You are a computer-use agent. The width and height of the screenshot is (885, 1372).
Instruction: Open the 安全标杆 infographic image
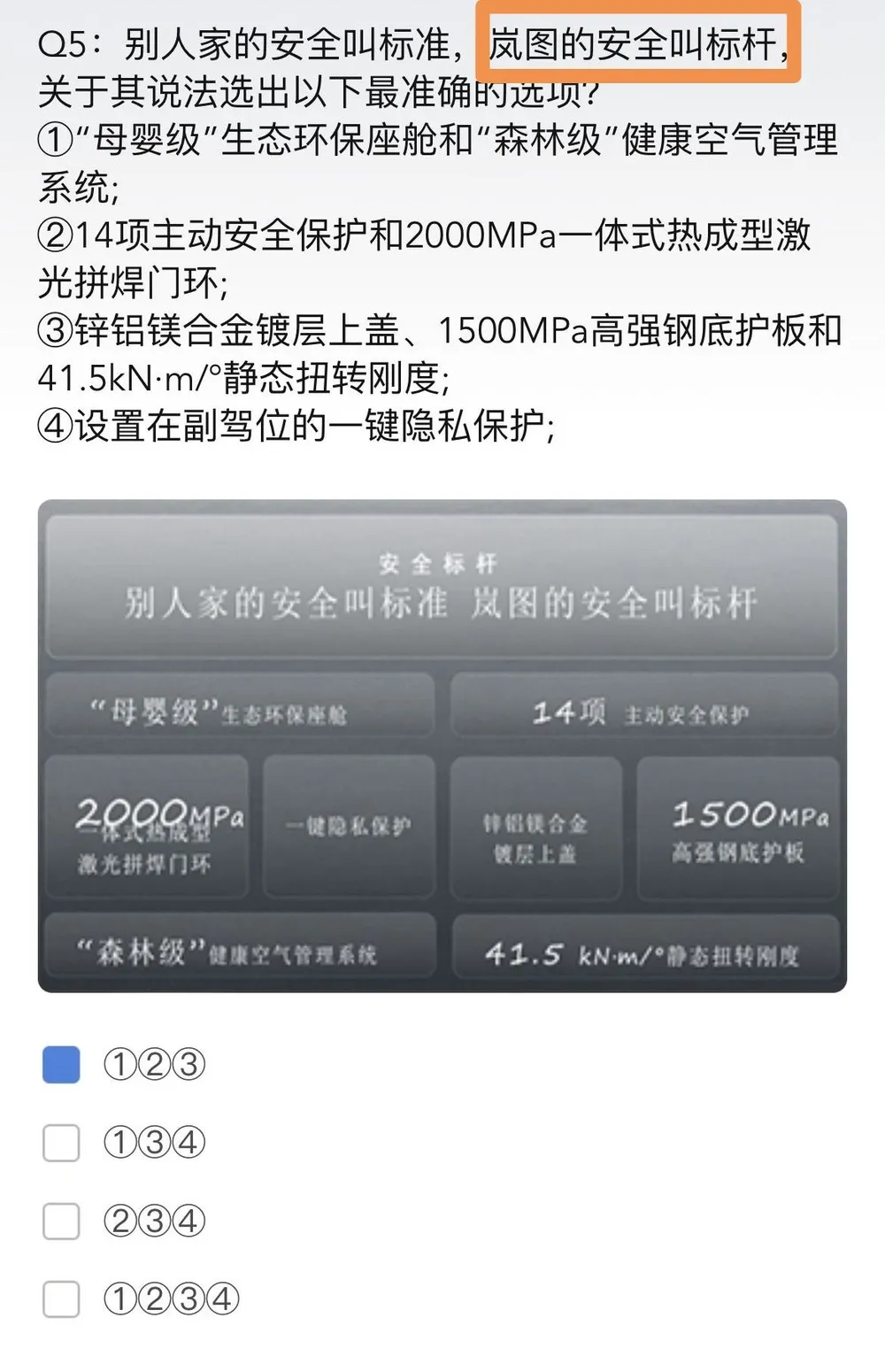442,745
